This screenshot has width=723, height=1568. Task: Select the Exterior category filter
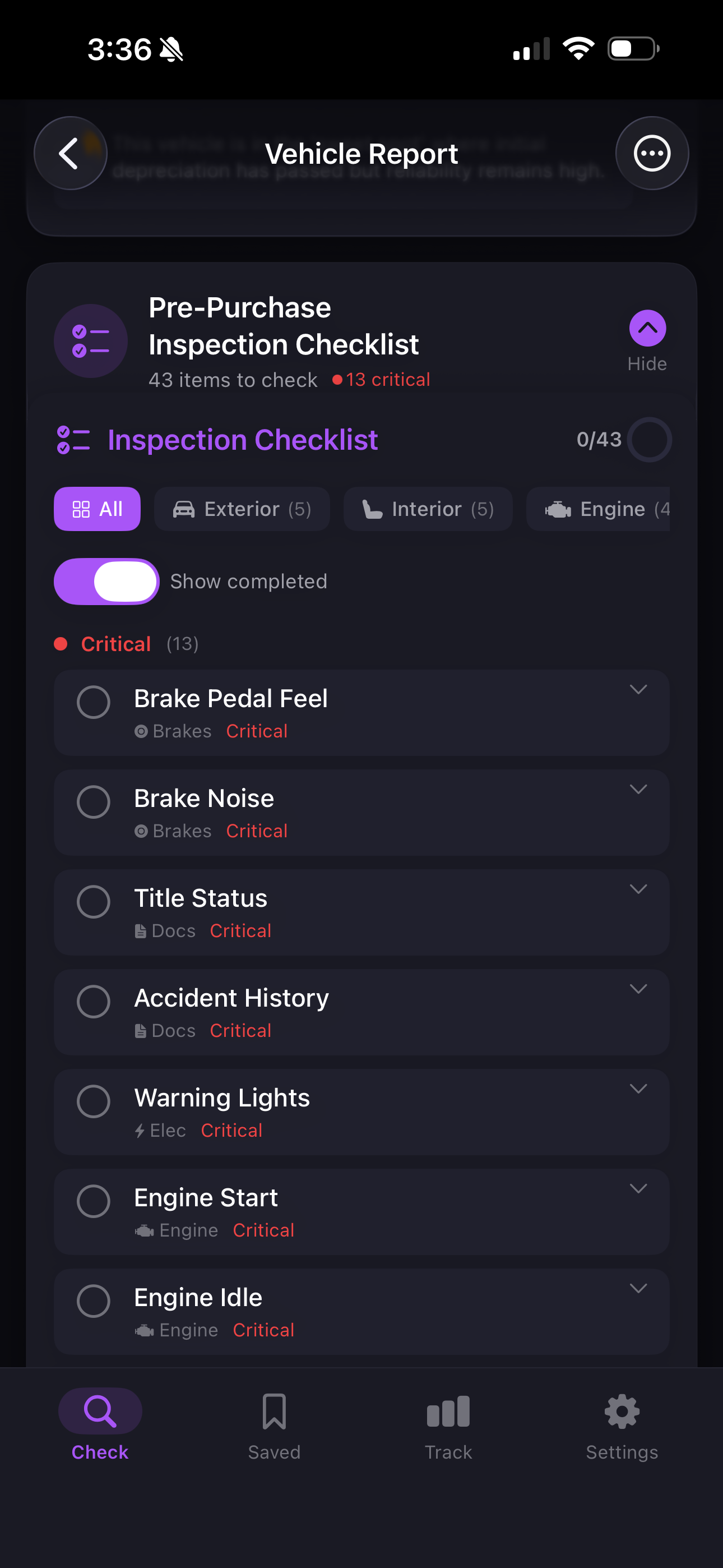242,509
